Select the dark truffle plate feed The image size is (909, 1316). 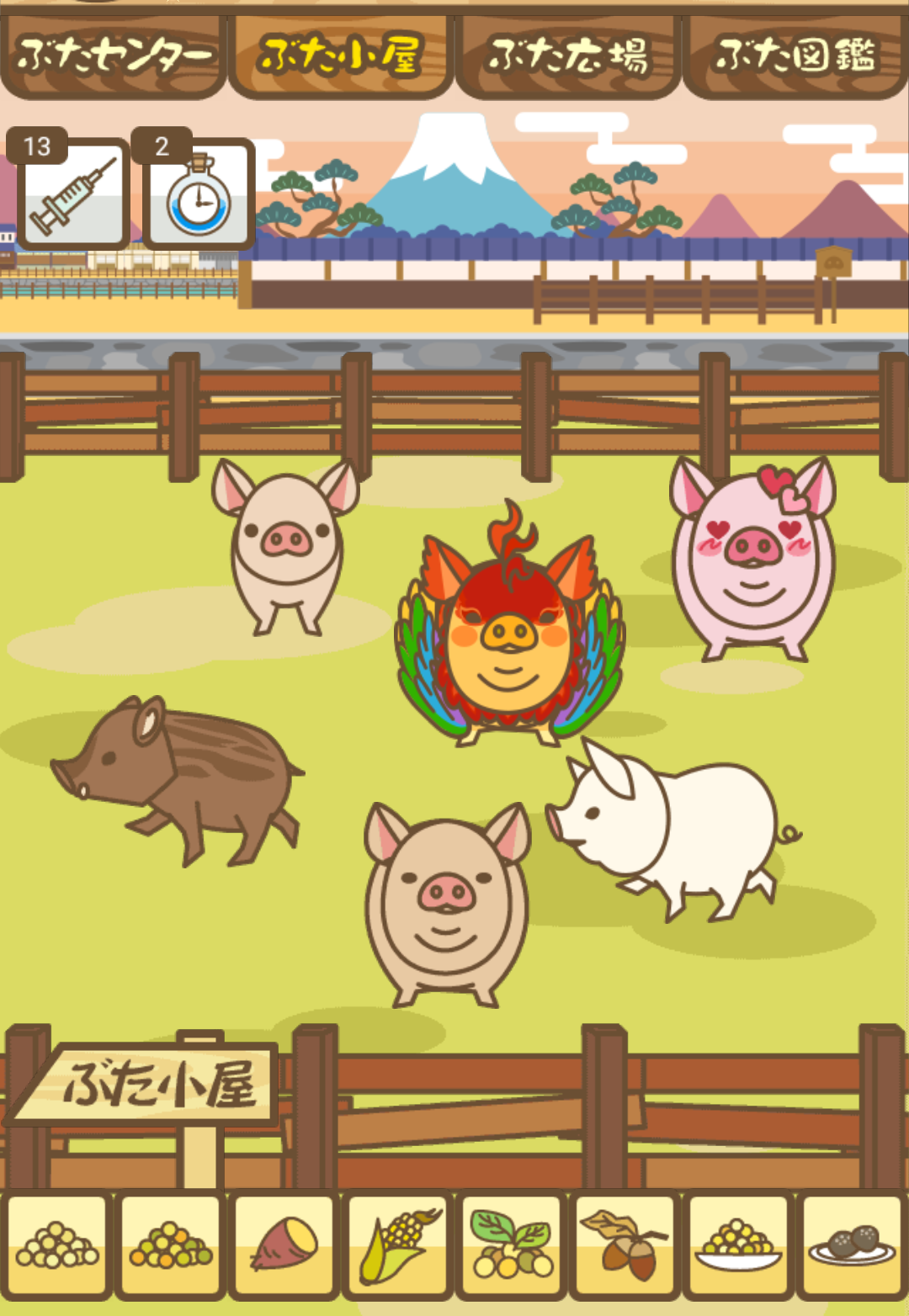(852, 1245)
